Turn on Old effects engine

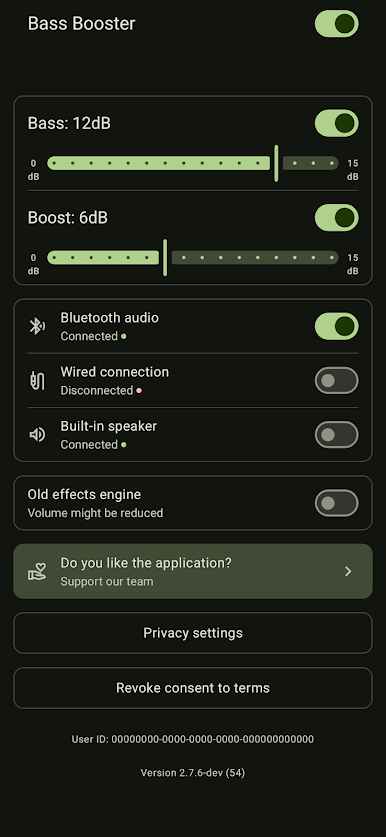(336, 503)
